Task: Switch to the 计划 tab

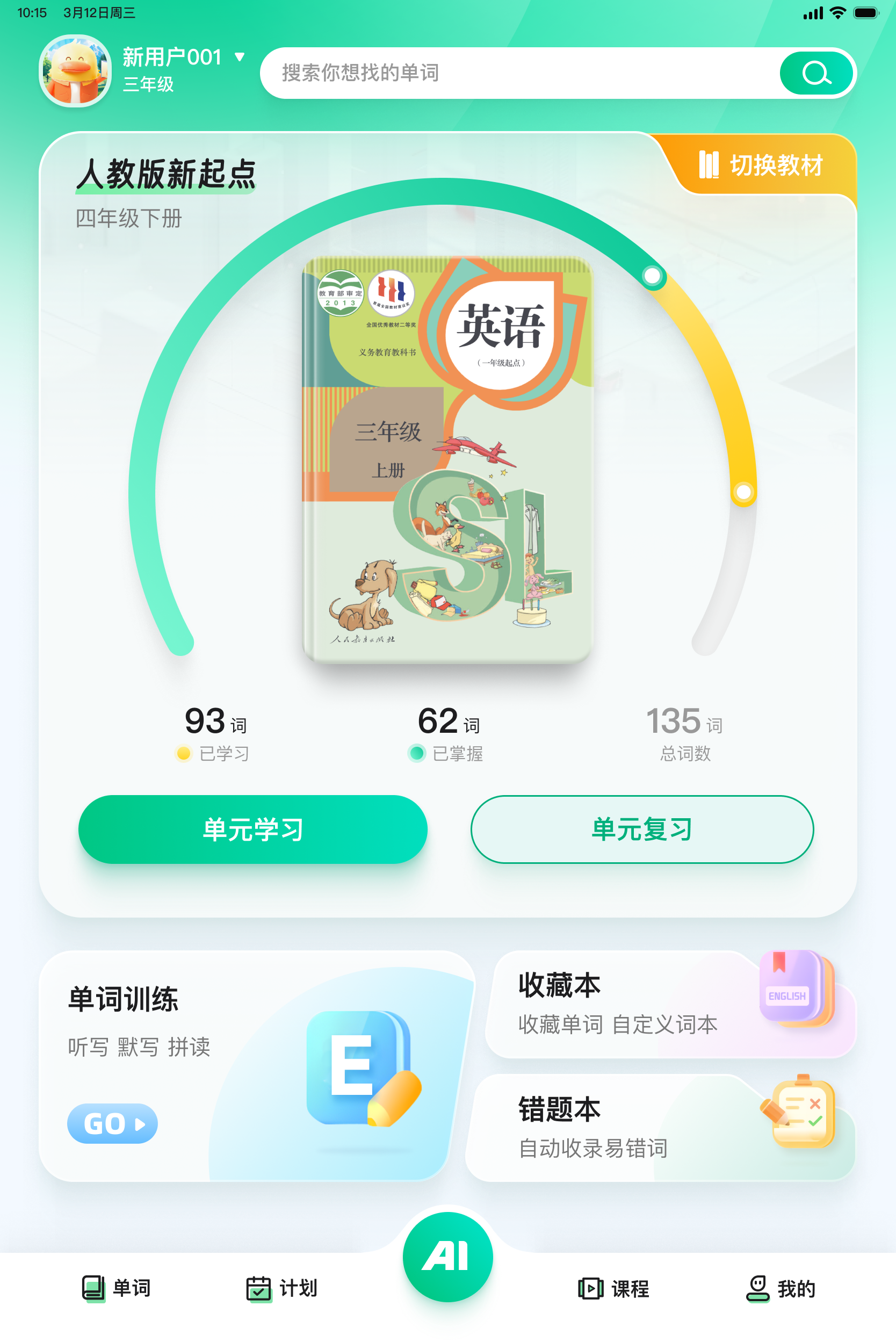Action: 281,1288
